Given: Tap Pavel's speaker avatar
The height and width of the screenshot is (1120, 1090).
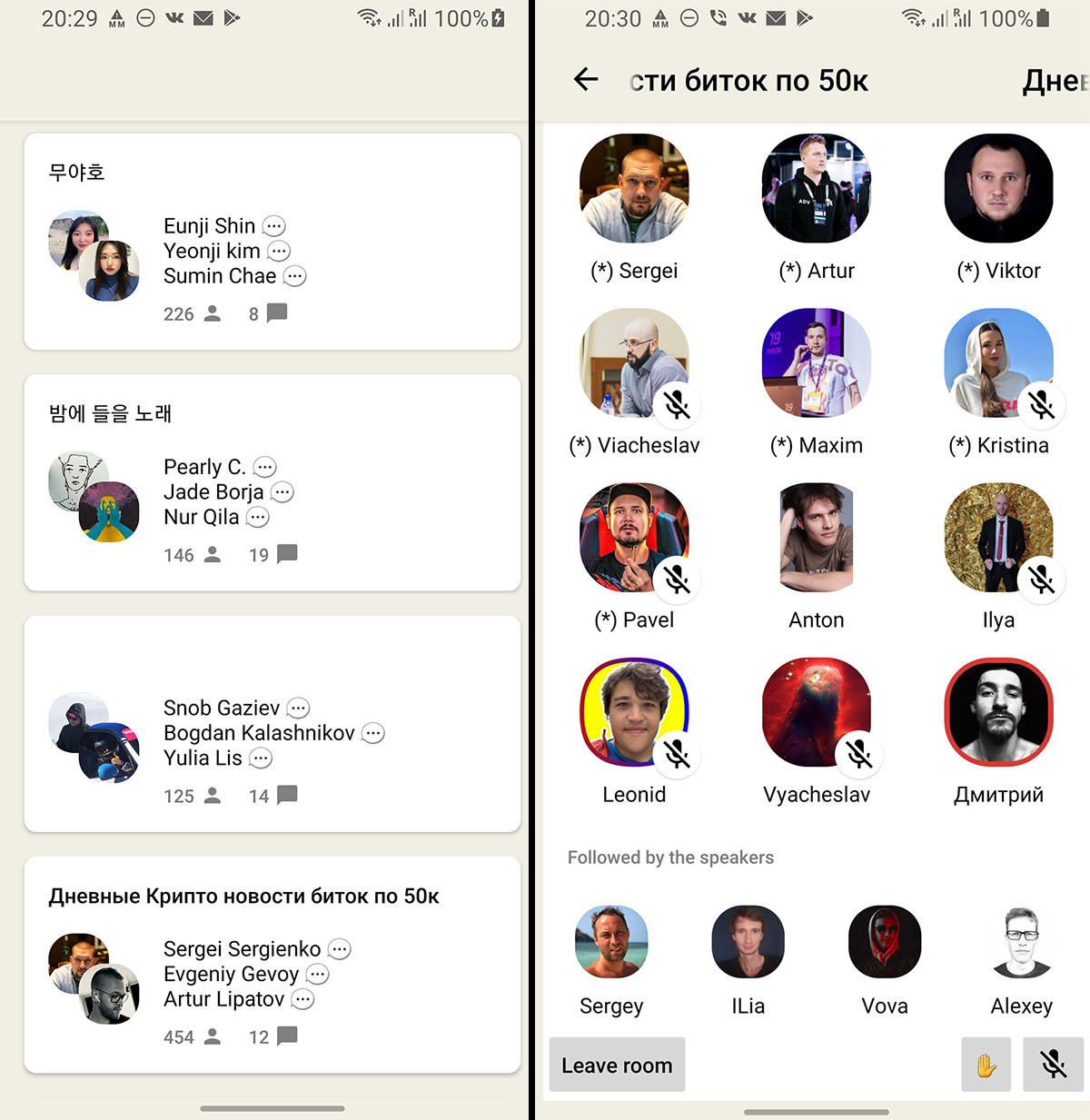Looking at the screenshot, I should click(634, 537).
